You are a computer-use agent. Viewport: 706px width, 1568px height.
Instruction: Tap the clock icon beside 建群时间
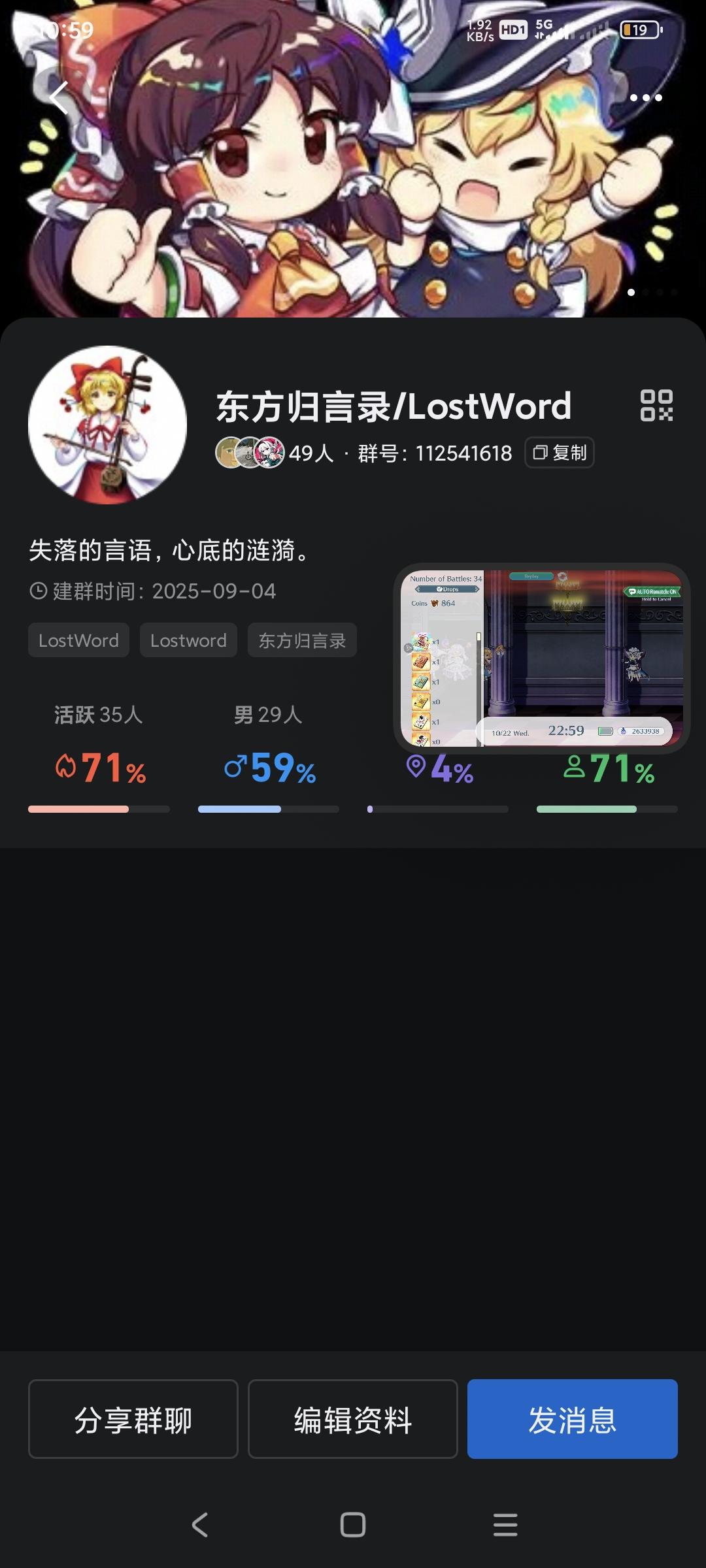41,591
